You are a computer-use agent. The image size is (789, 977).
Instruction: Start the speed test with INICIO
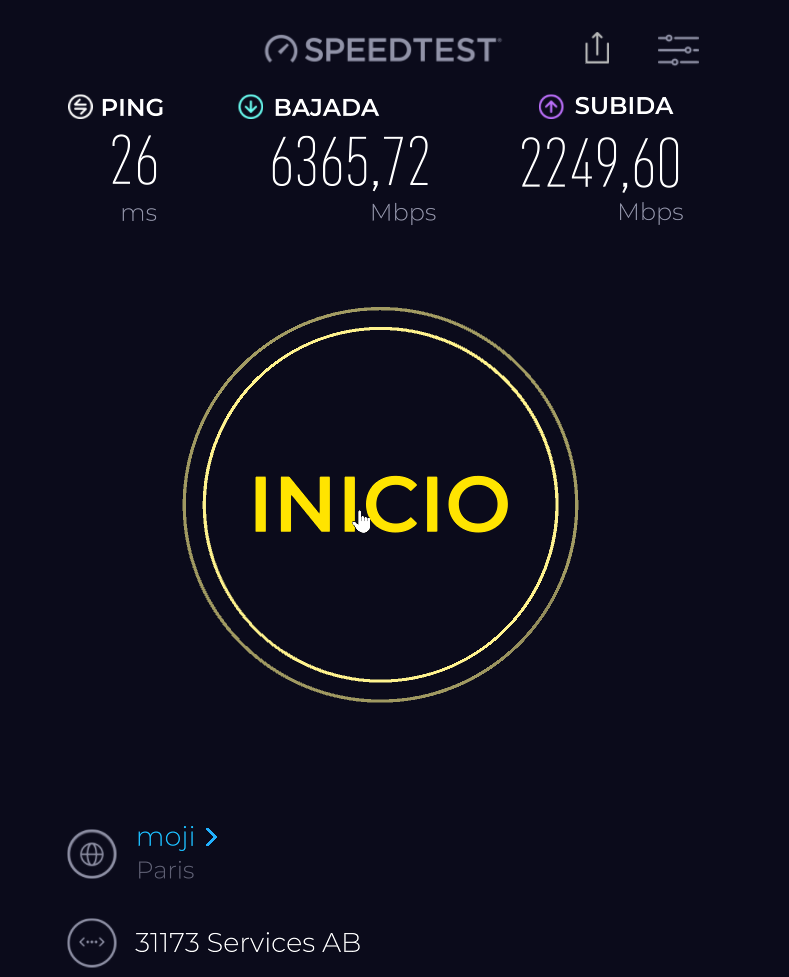(380, 504)
